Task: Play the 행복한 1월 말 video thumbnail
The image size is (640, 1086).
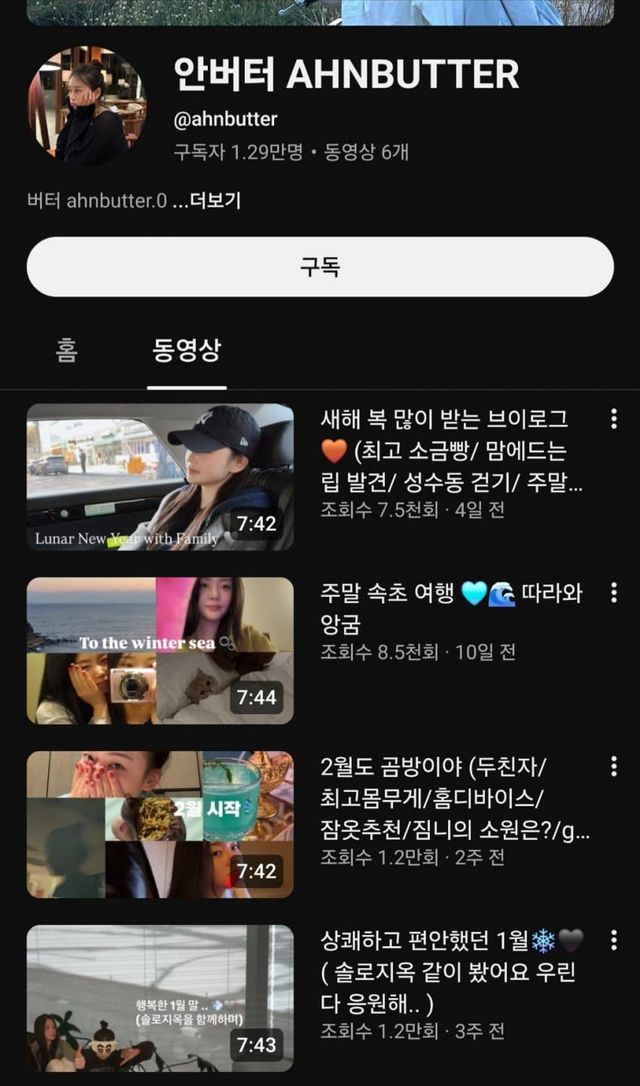Action: click(x=160, y=999)
